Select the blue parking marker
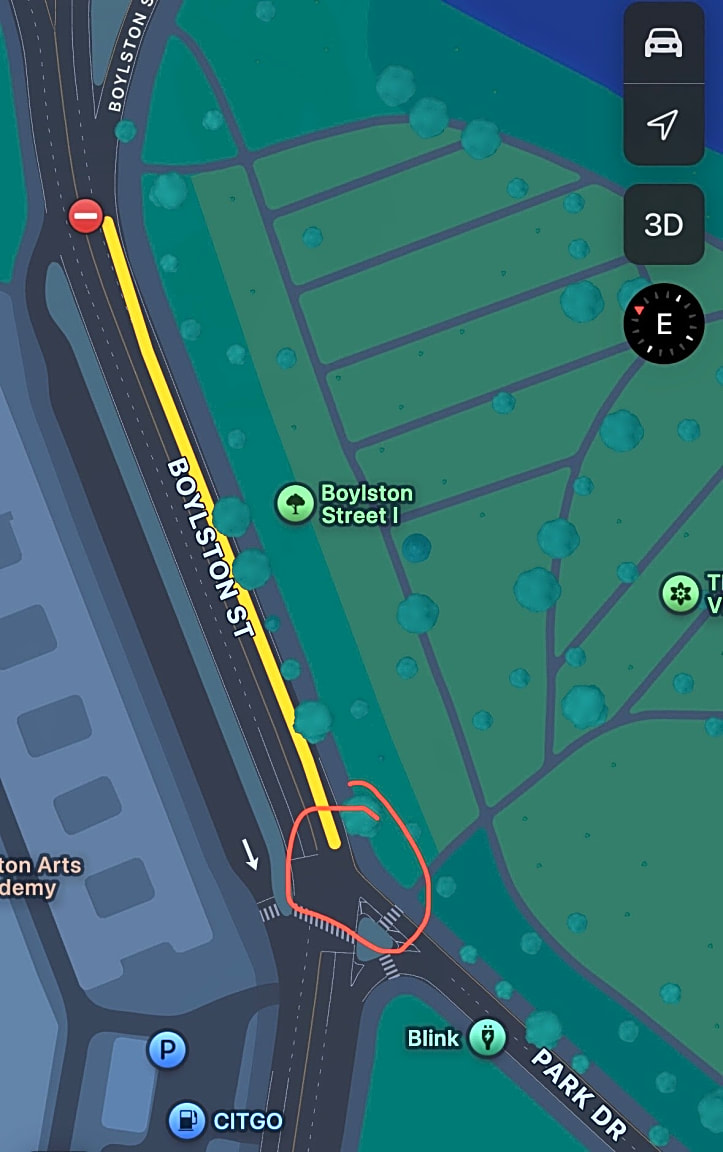Screen dimensions: 723x1152 (x=167, y=1050)
